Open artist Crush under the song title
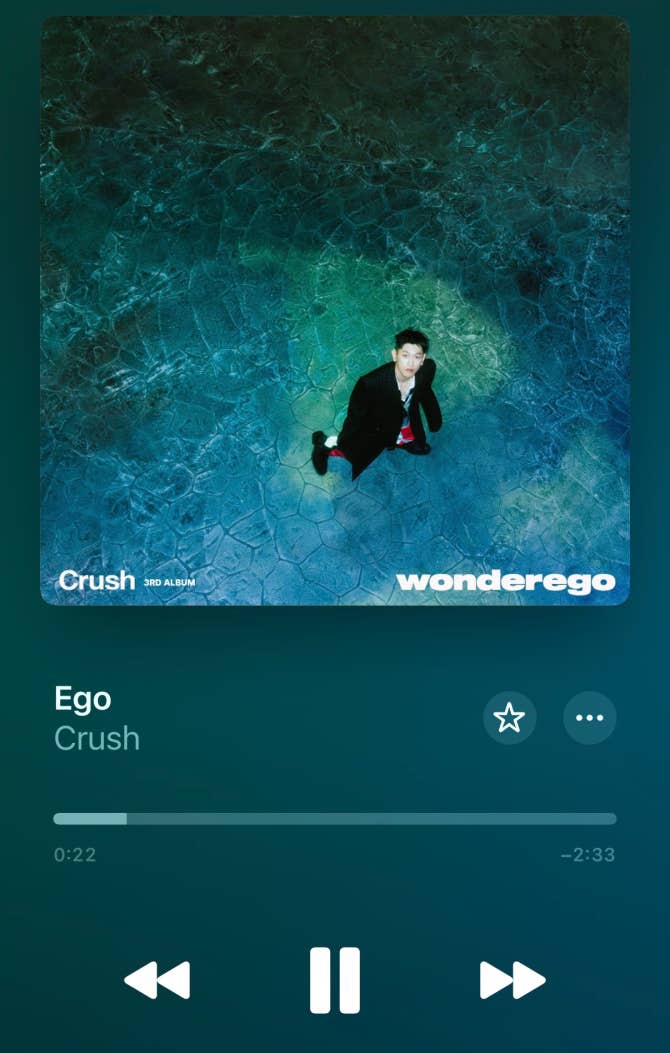This screenshot has height=1053, width=670. pyautogui.click(x=97, y=739)
